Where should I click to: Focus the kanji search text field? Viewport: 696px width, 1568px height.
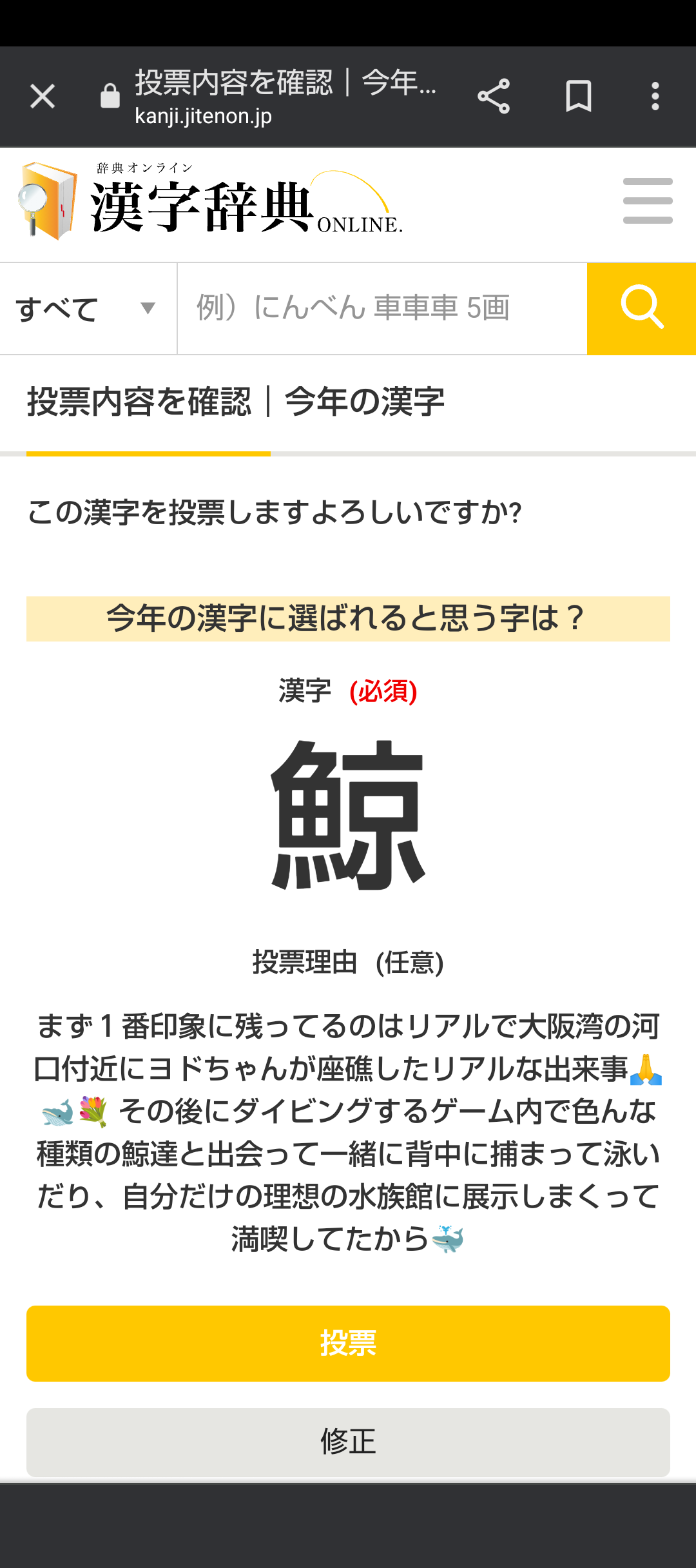click(382, 309)
